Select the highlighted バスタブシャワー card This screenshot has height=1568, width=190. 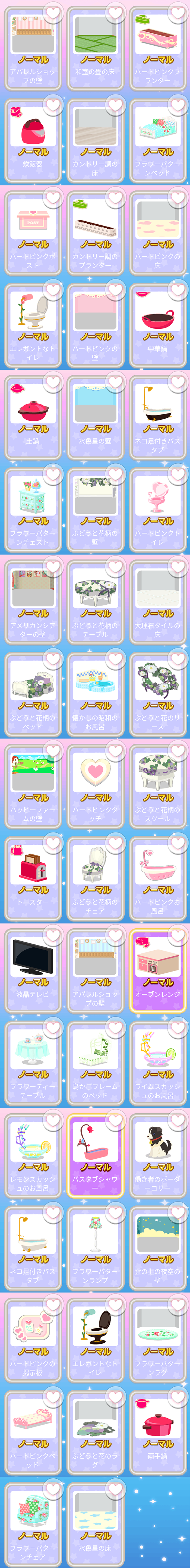point(95,1155)
